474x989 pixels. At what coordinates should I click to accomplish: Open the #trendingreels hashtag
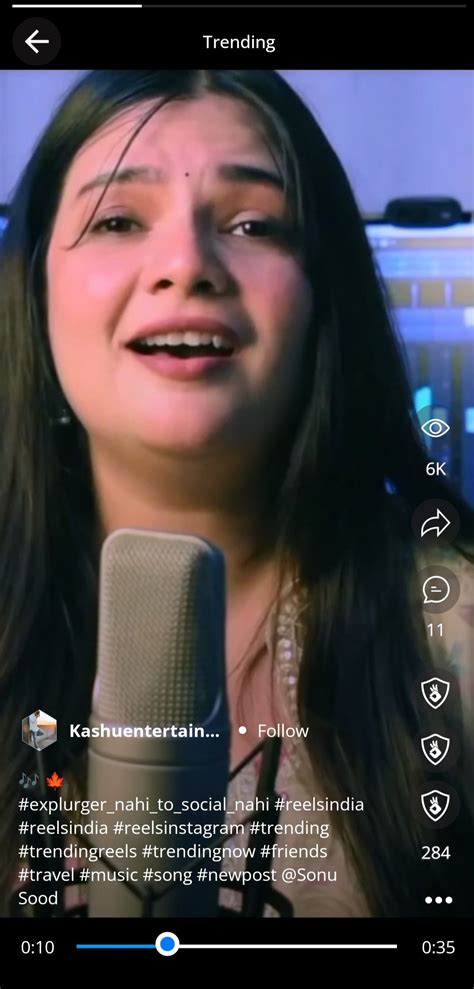point(78,851)
